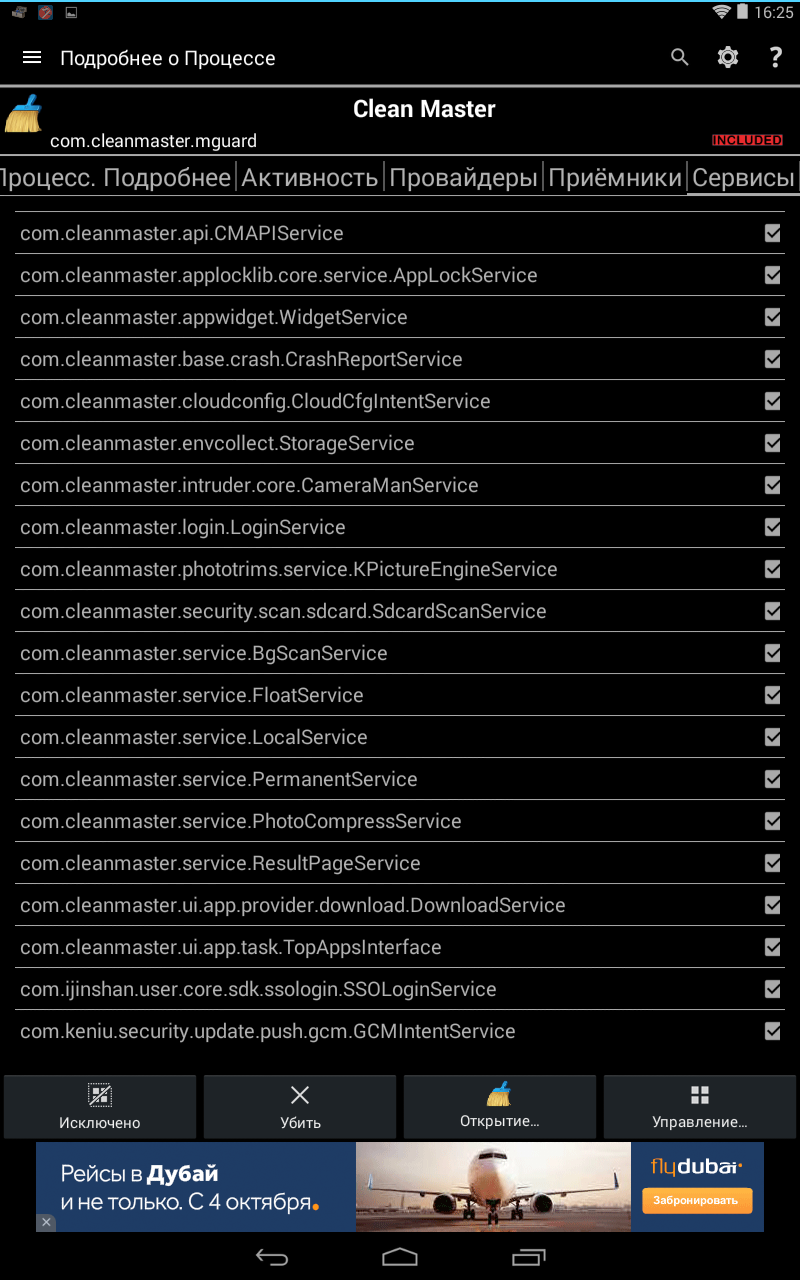This screenshot has width=800, height=1280.
Task: Toggle the BgScanService checkbox
Action: coord(772,653)
